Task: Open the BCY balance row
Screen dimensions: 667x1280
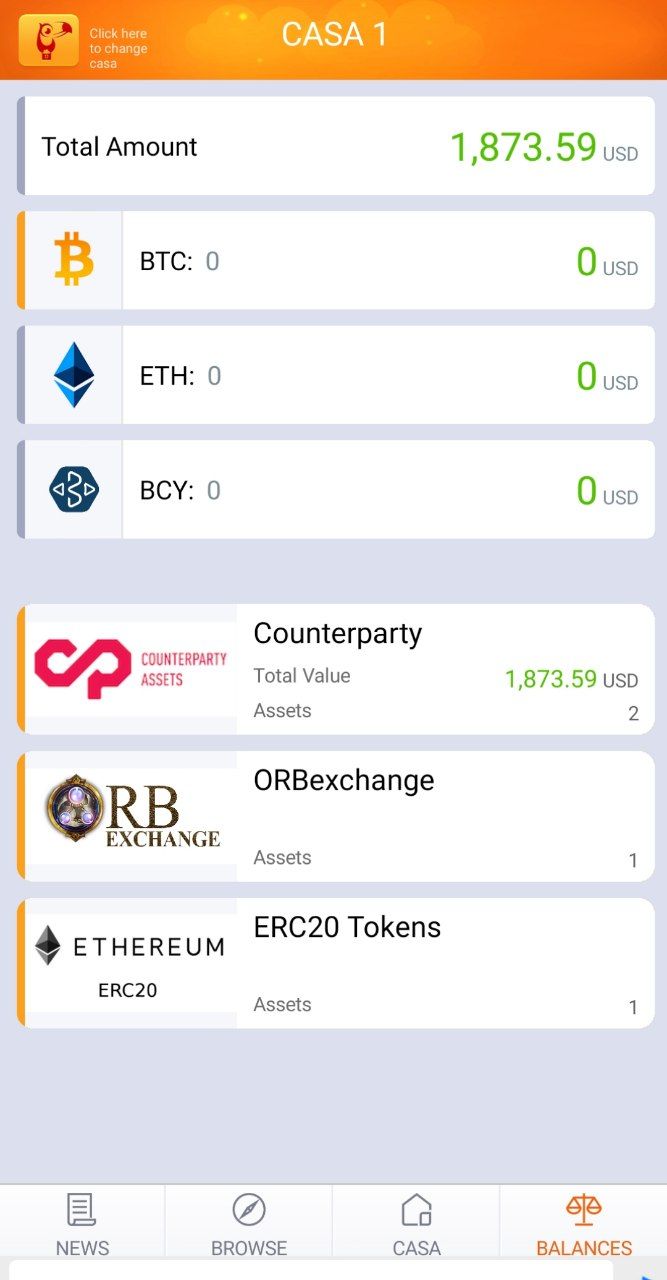Action: click(x=336, y=490)
